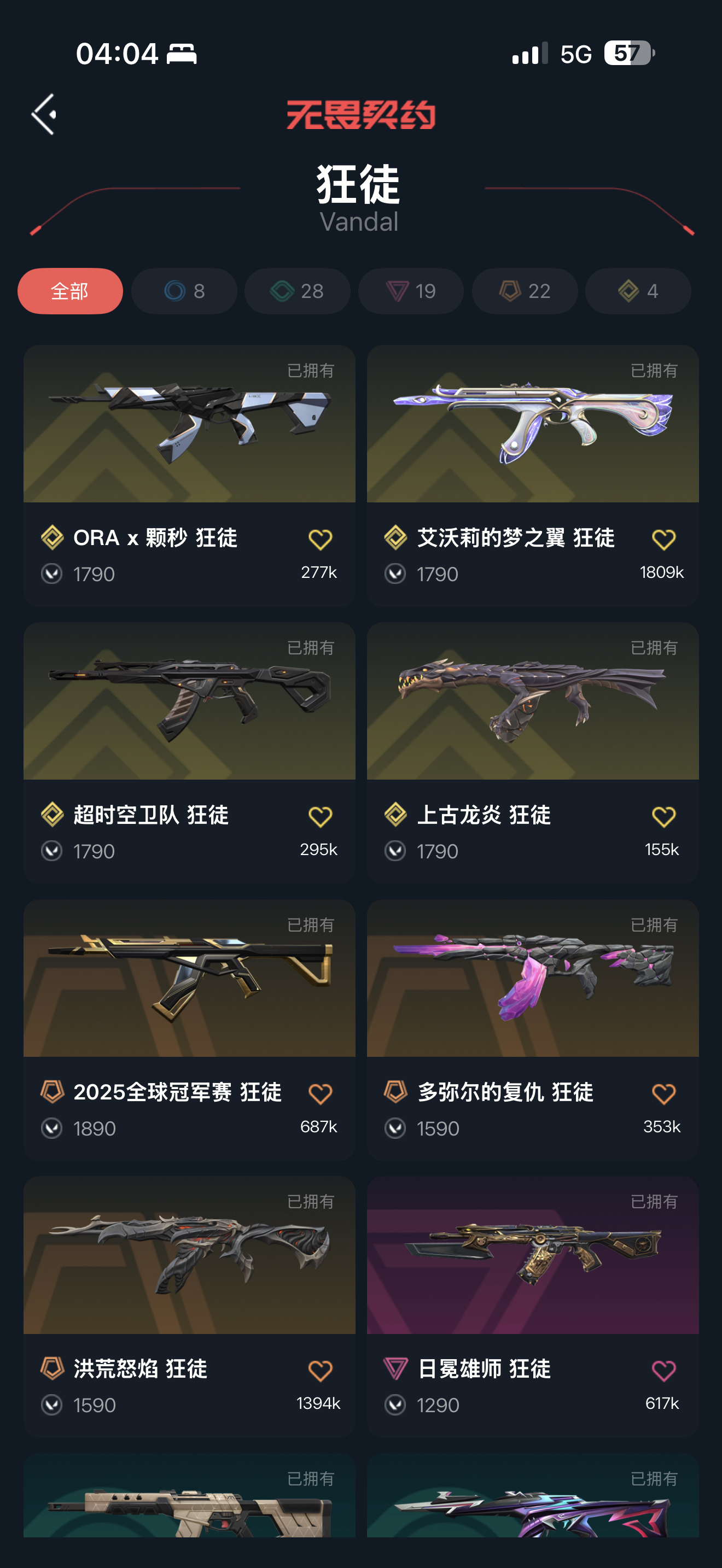Filter by the tier with 8 skins
722x1568 pixels.
[184, 291]
